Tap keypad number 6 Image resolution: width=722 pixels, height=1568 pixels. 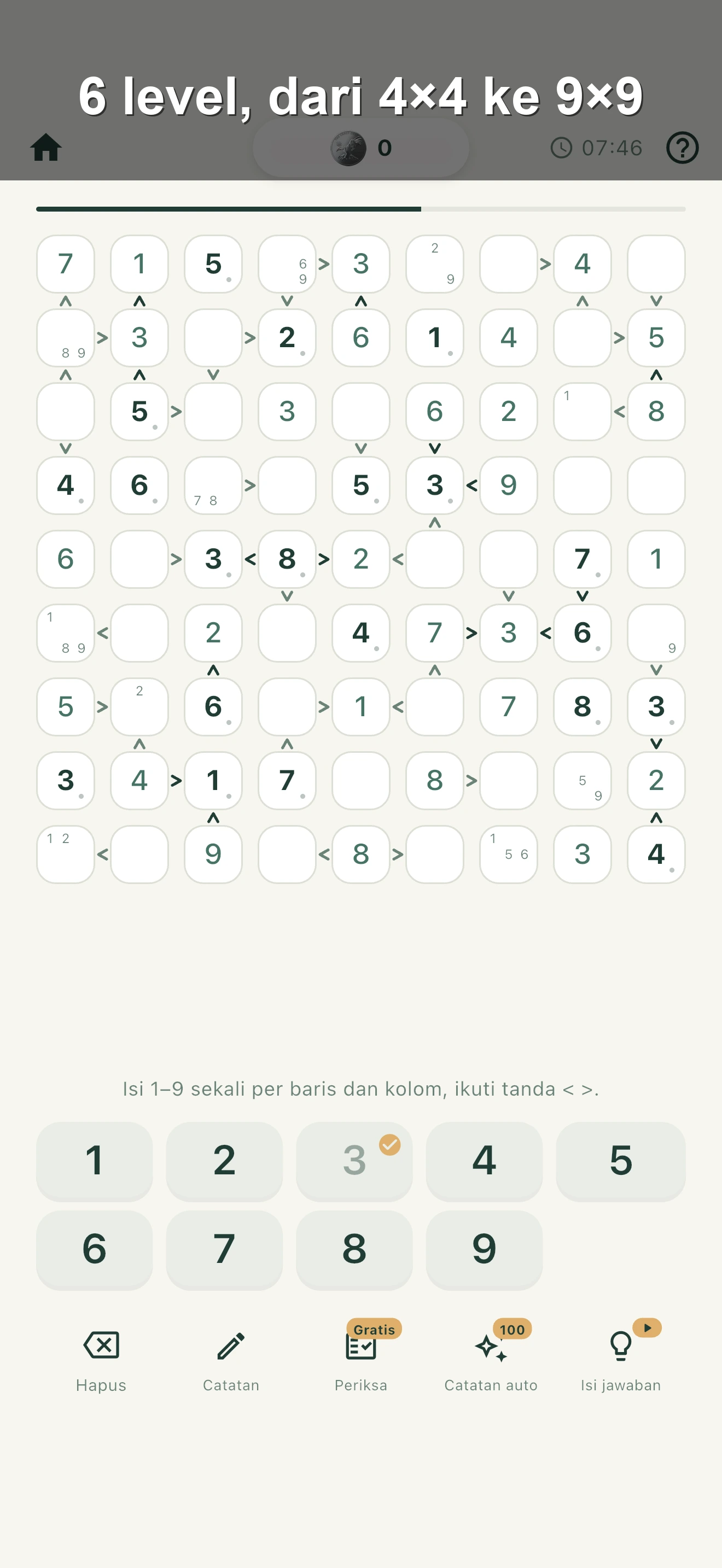pyautogui.click(x=95, y=1249)
